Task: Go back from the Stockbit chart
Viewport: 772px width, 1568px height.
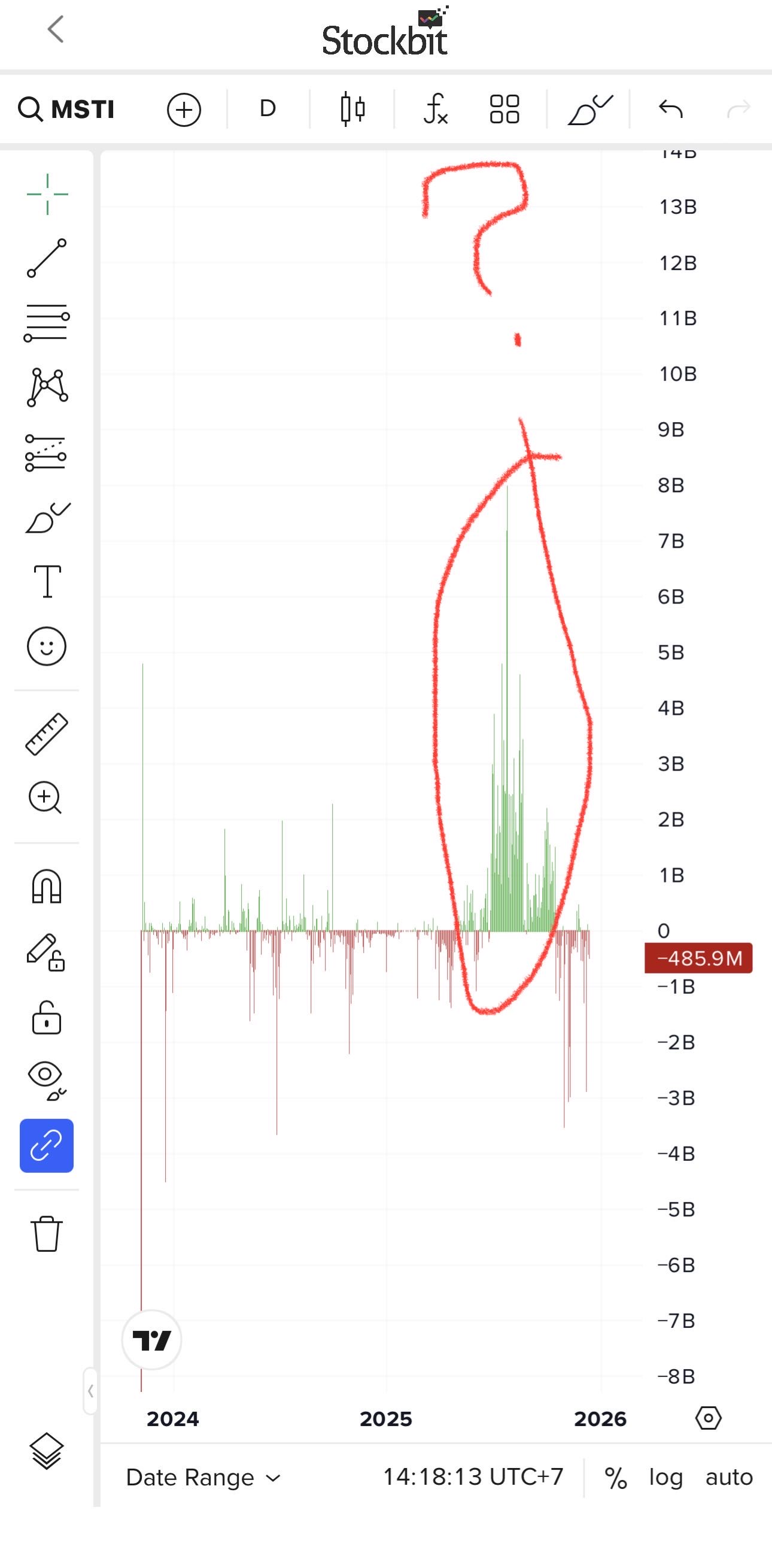Action: [56, 29]
